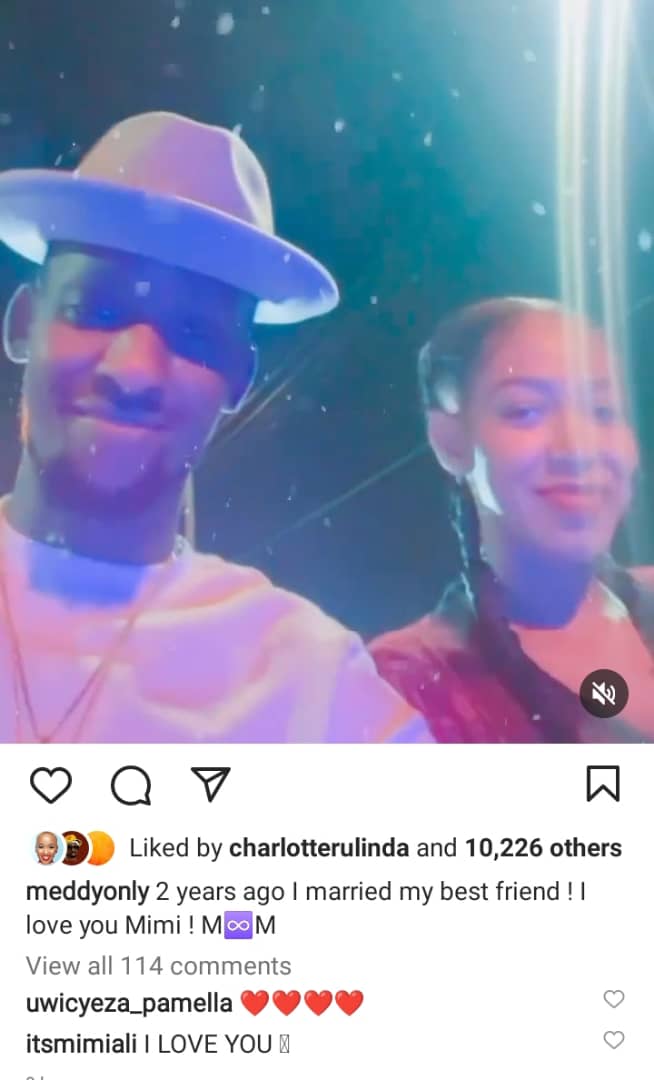
Task: Like the meddyonly post
Action: tap(50, 786)
